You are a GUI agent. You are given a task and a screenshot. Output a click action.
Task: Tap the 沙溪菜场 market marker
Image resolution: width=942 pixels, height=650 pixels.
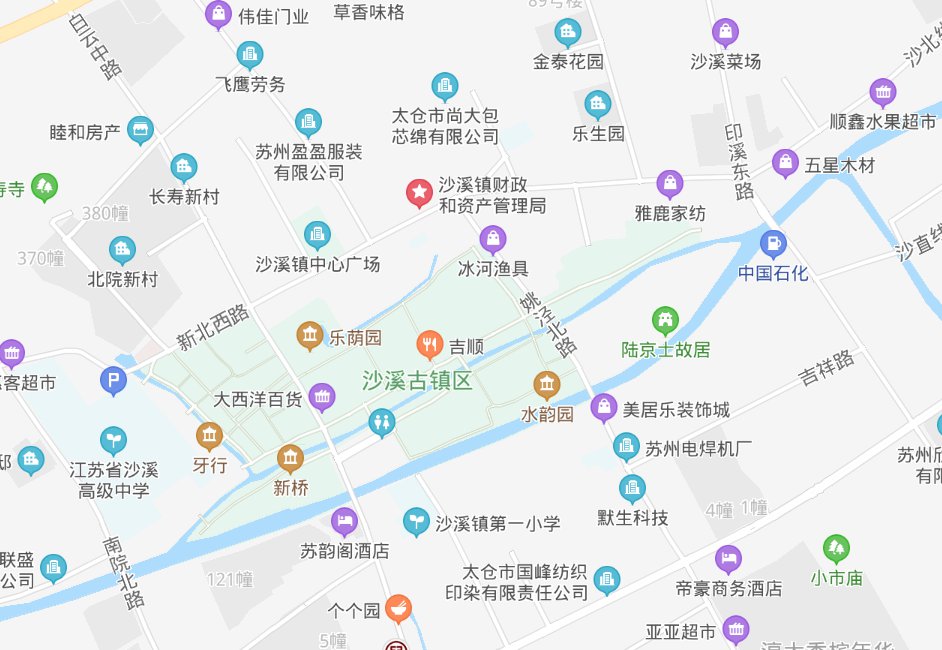point(725,33)
